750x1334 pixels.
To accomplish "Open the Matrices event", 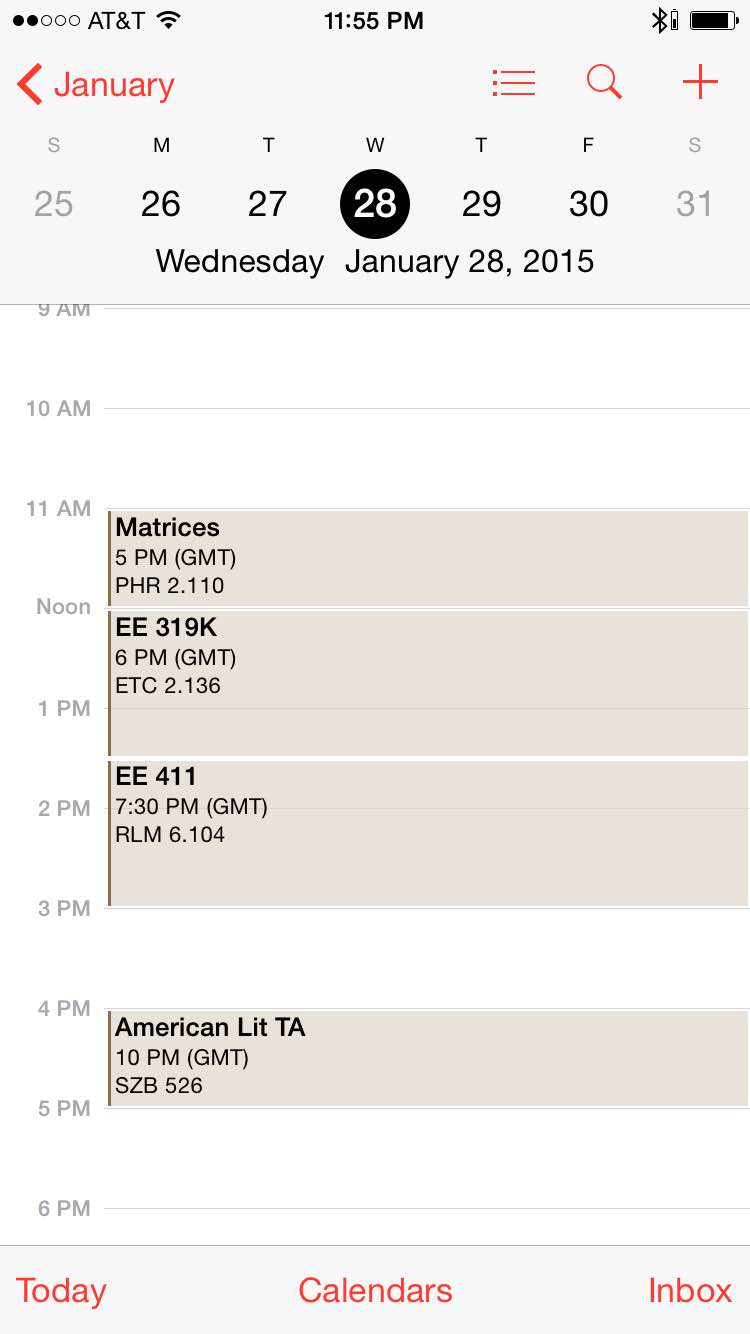I will point(428,557).
